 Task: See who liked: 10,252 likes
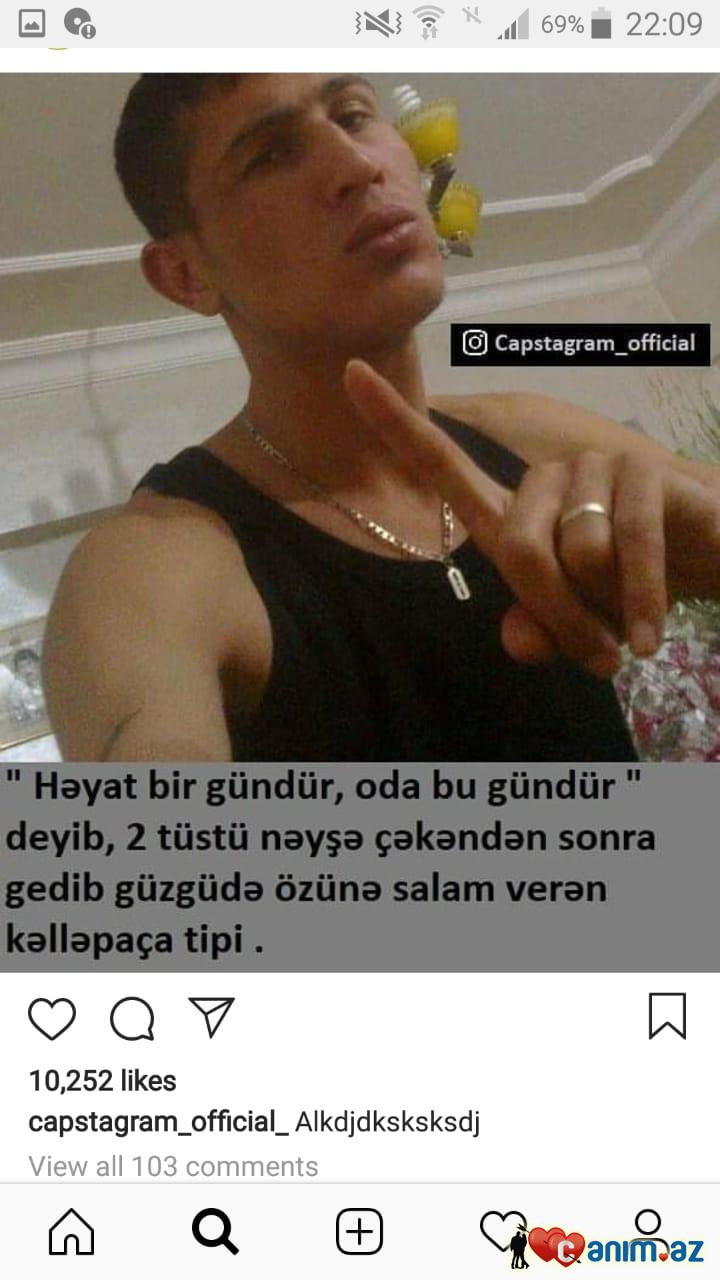pos(102,1081)
